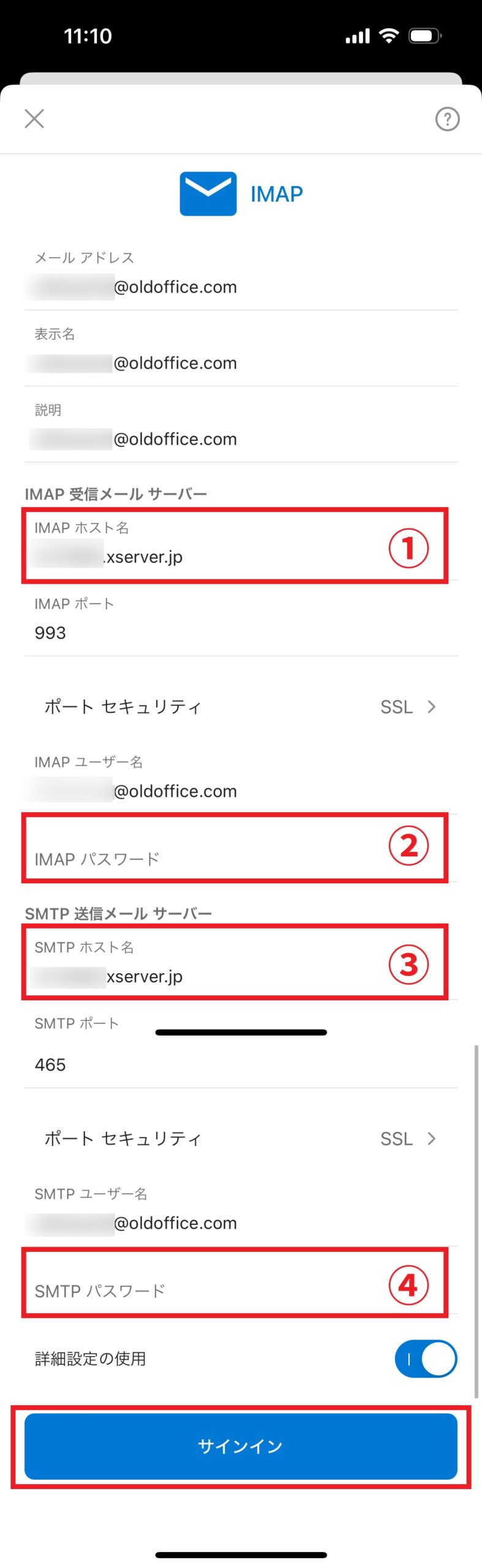Open ポート セキュリティ below IMAP port 993
The width and height of the screenshot is (482, 1568).
pos(240,707)
